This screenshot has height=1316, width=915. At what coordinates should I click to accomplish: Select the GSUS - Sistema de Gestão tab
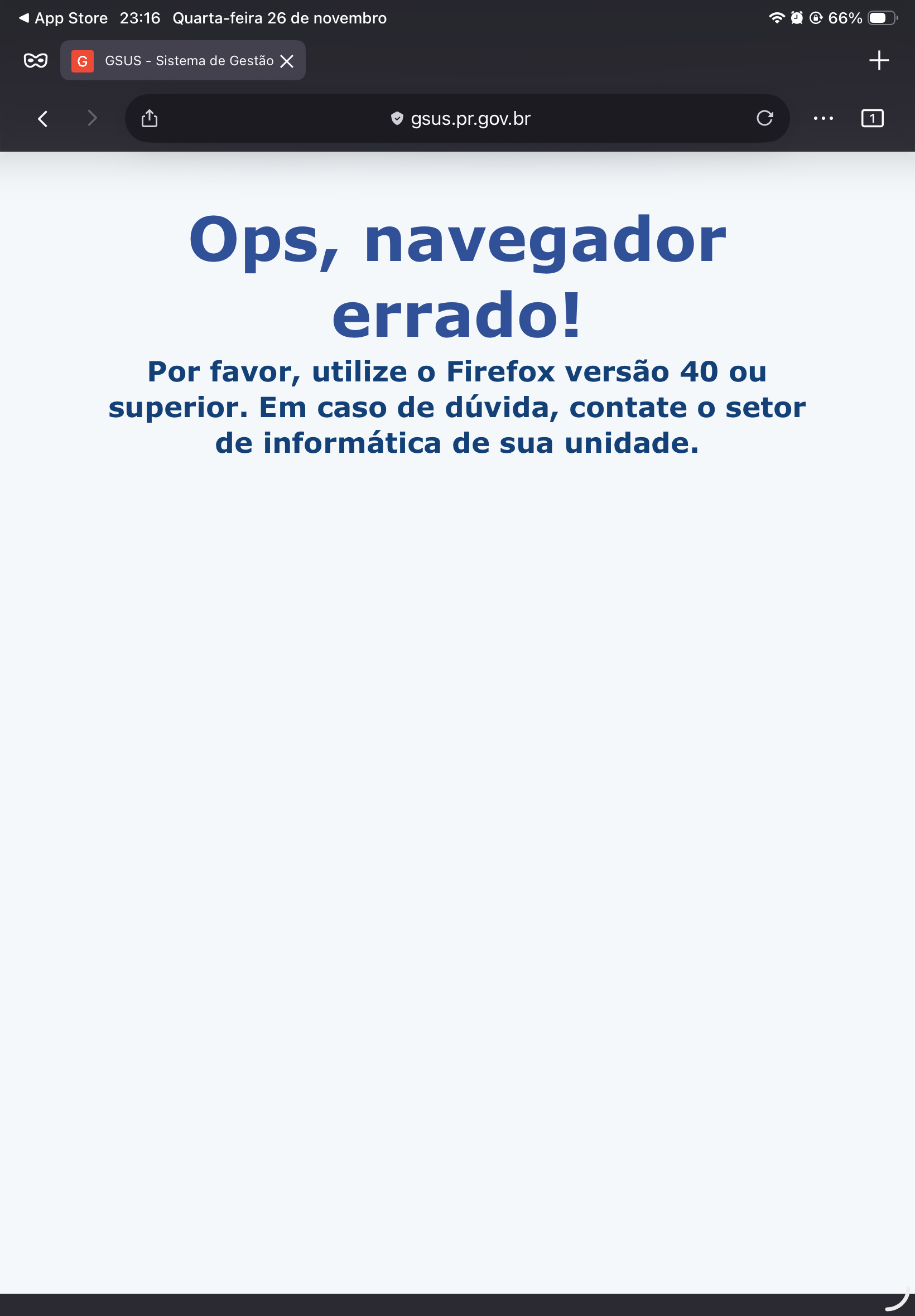178,61
